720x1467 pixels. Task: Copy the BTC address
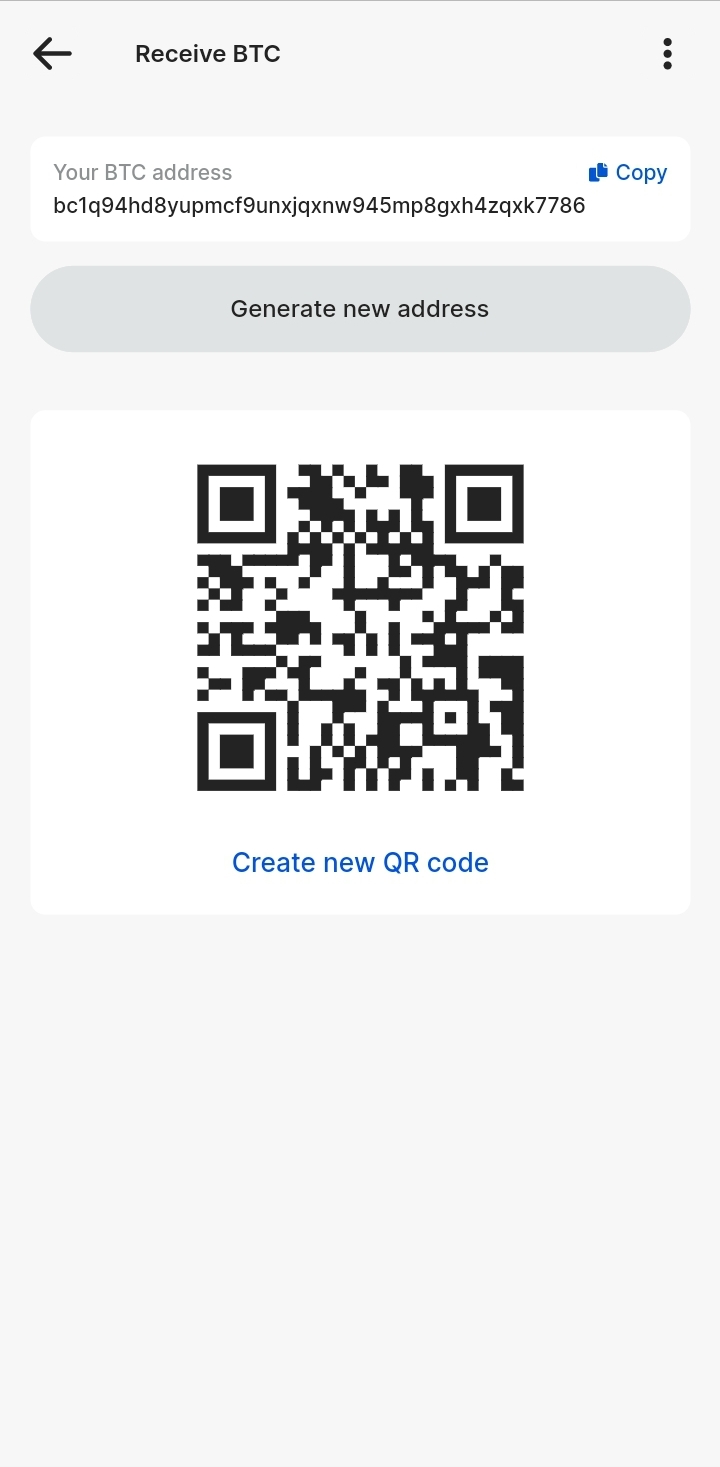pos(628,173)
